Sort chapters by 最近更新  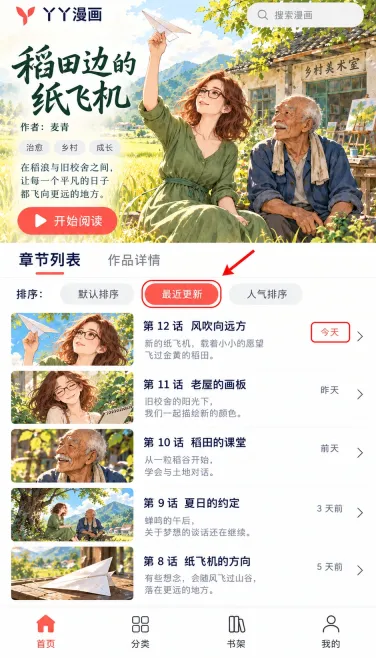point(182,294)
